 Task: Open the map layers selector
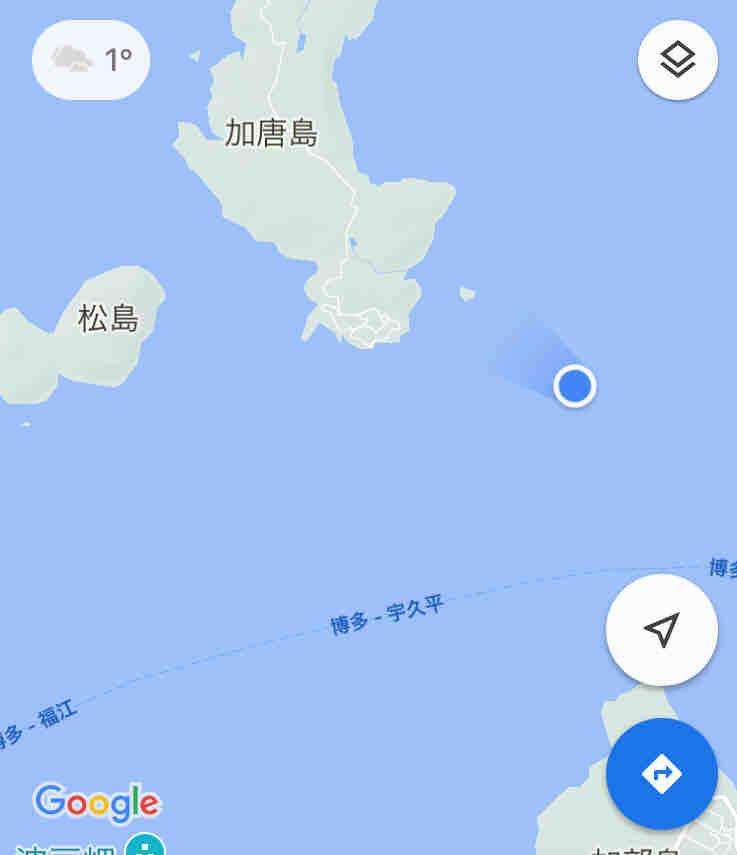(678, 60)
